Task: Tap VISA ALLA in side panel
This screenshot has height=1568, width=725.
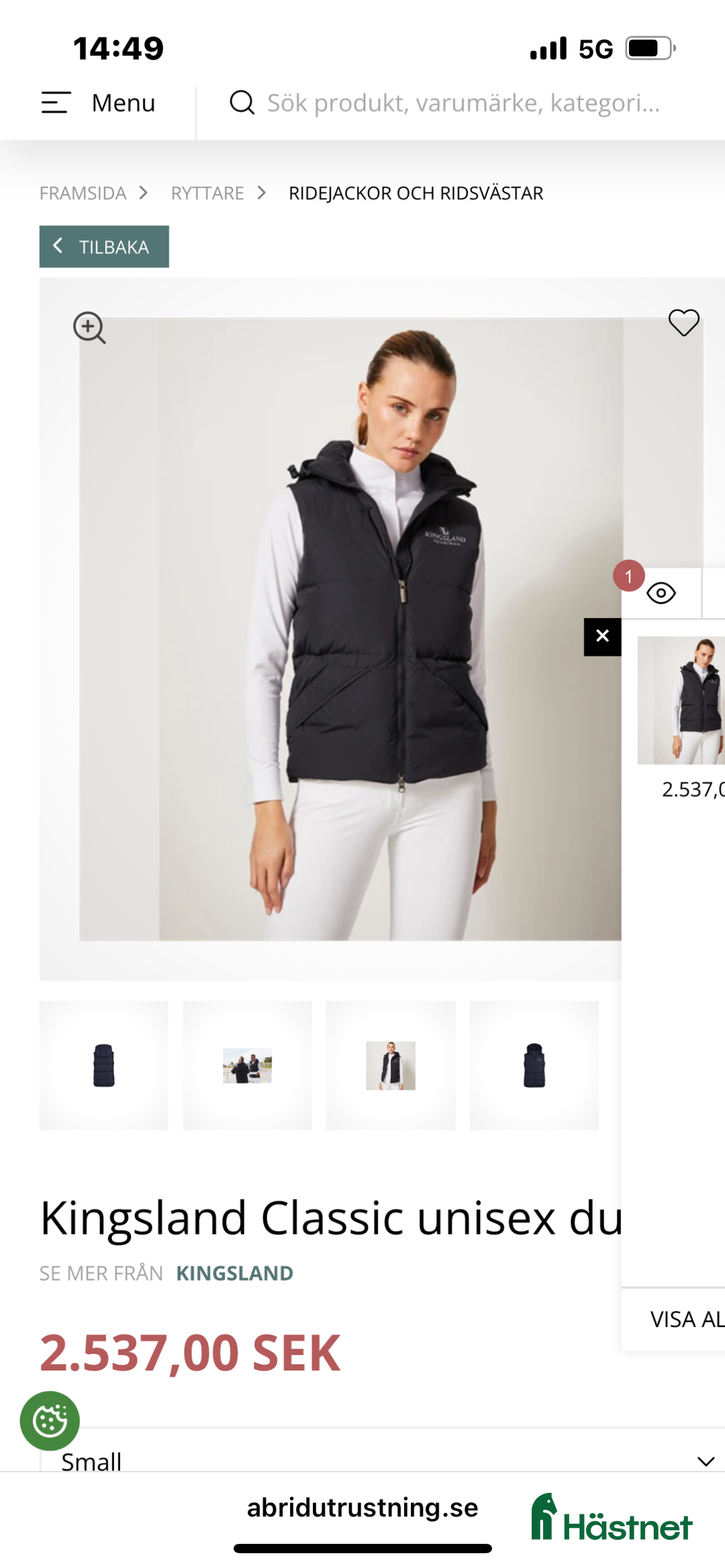Action: tap(685, 1319)
